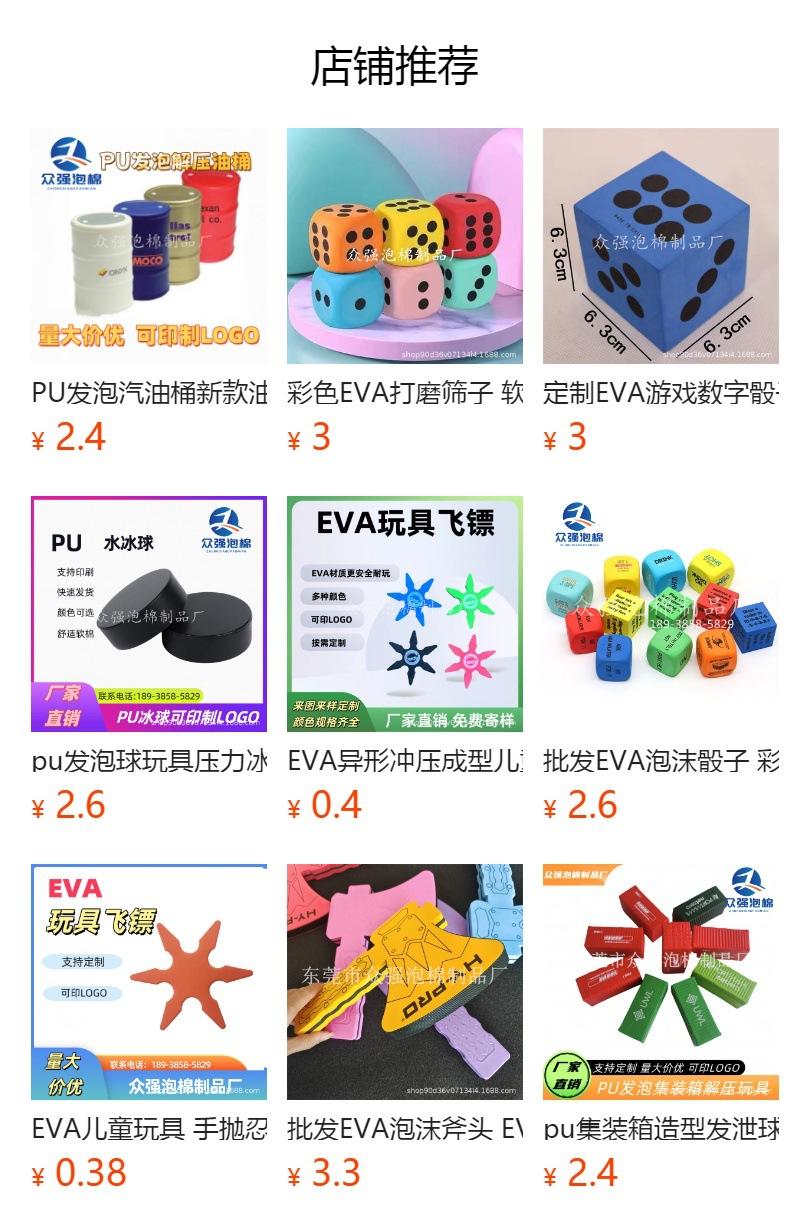Check out the 批发EVA泡沫斧头 product
790x1232 pixels.
point(405,982)
